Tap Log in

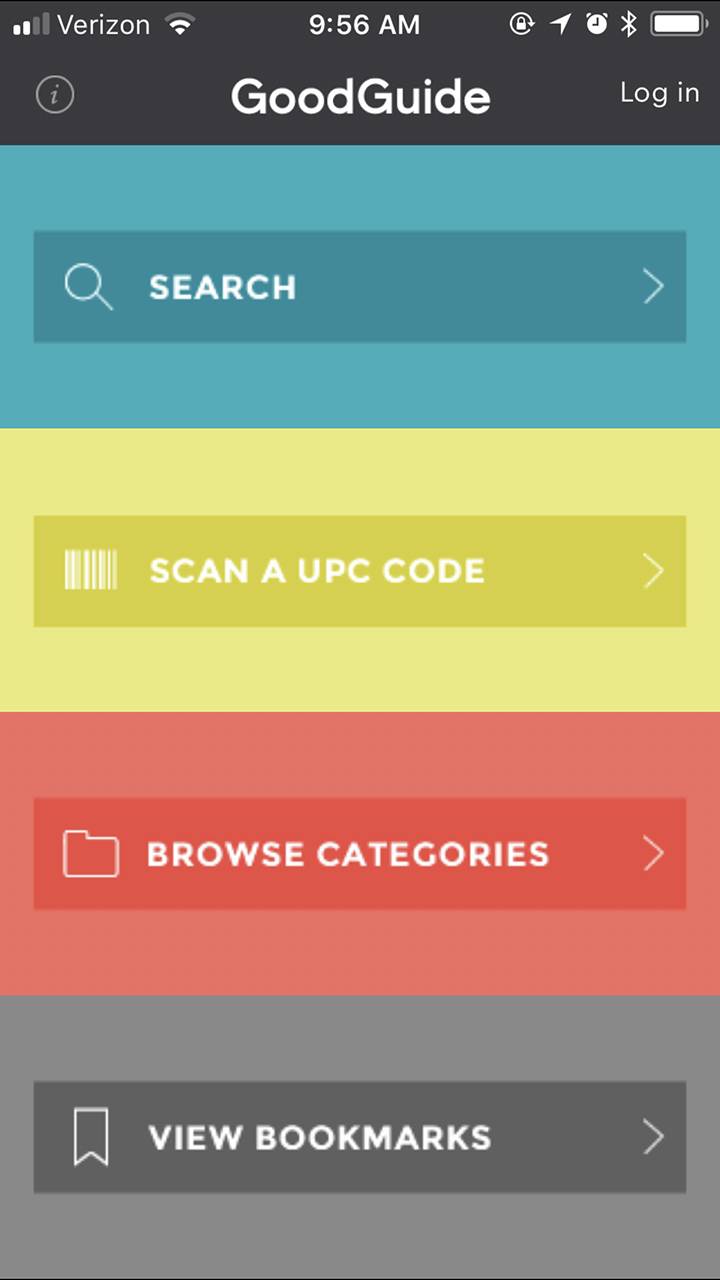tap(659, 93)
